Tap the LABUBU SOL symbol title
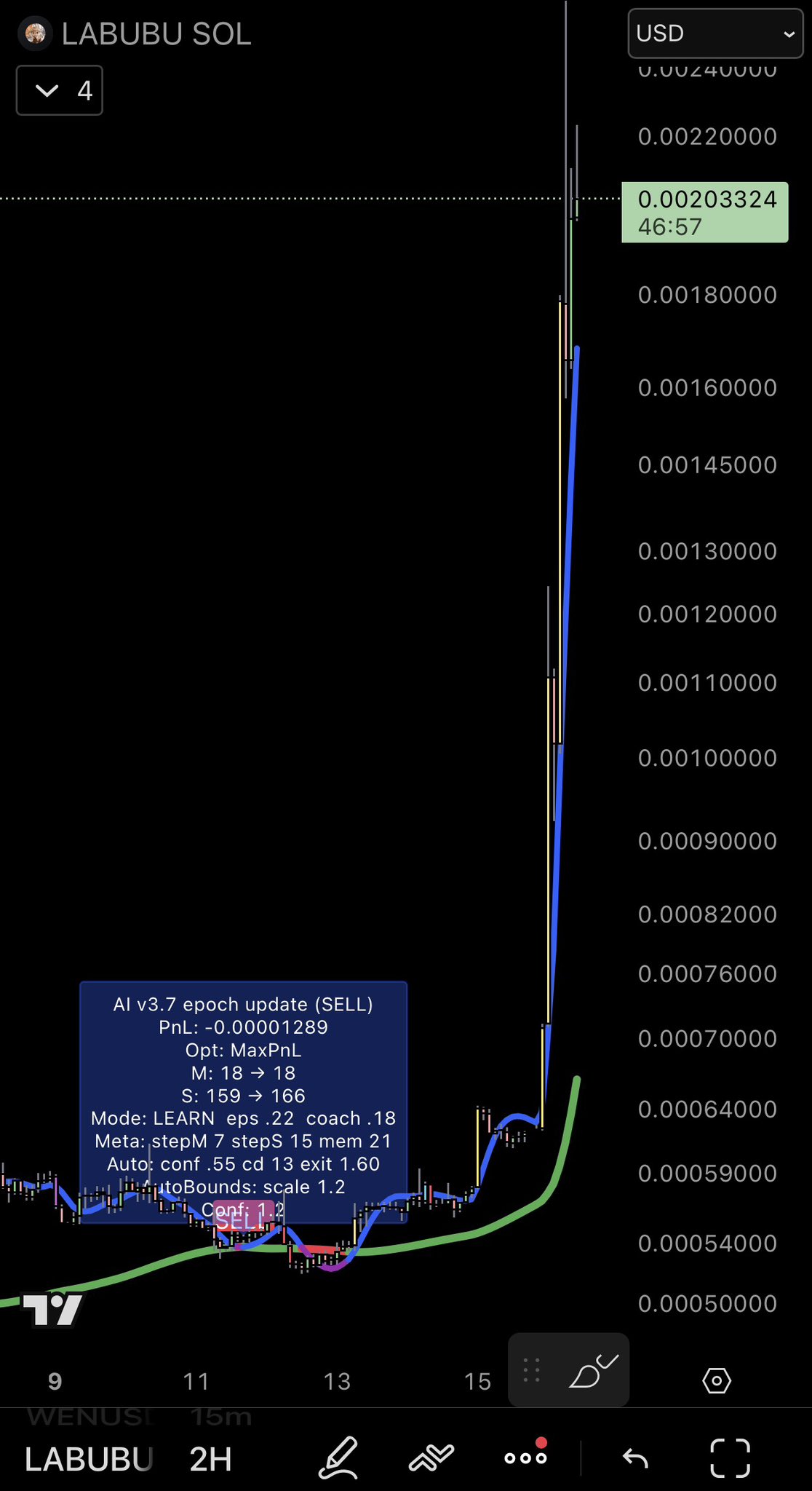Image resolution: width=812 pixels, height=1491 pixels. (156, 34)
